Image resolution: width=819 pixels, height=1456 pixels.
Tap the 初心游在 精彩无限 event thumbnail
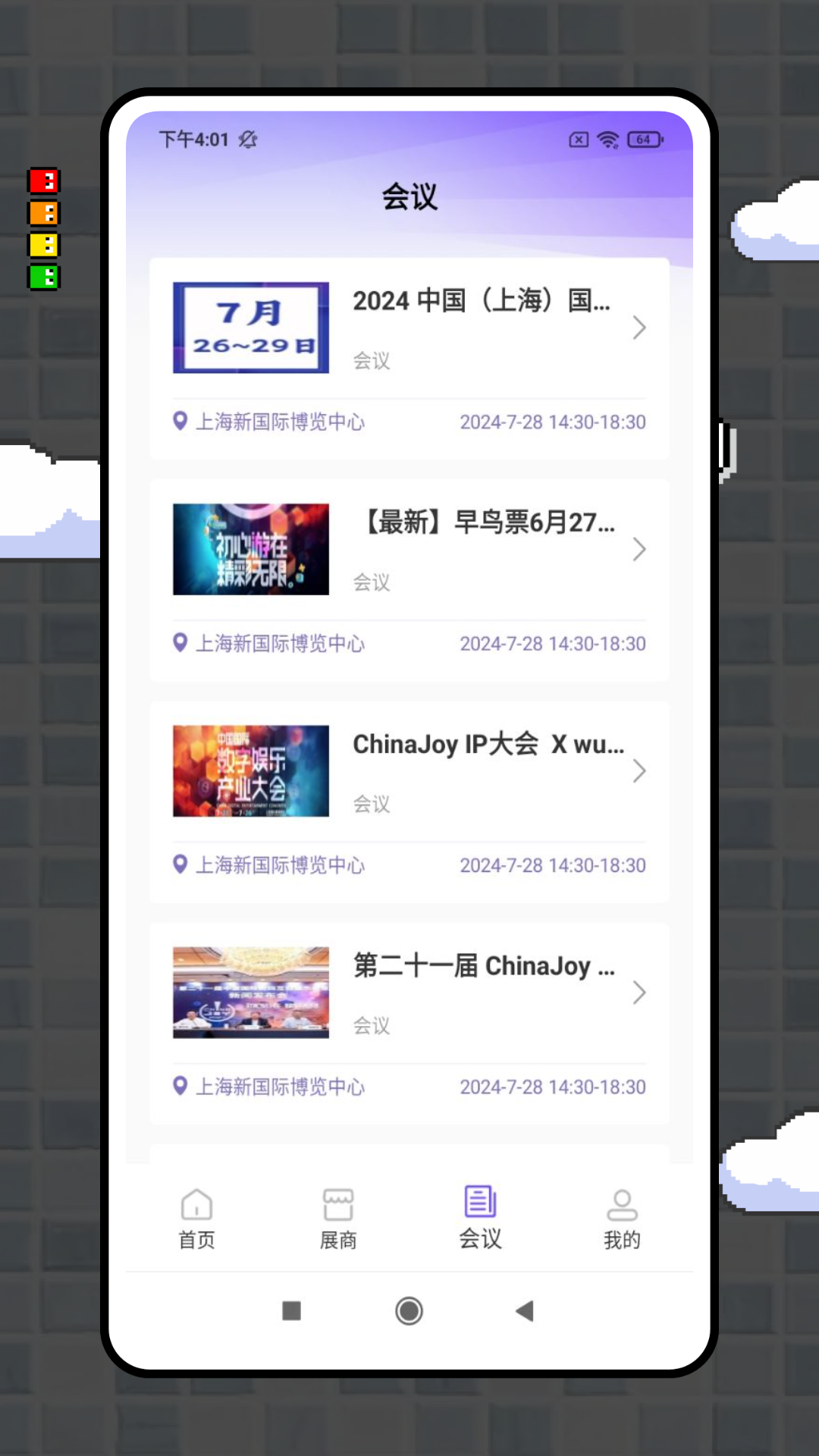click(x=250, y=549)
